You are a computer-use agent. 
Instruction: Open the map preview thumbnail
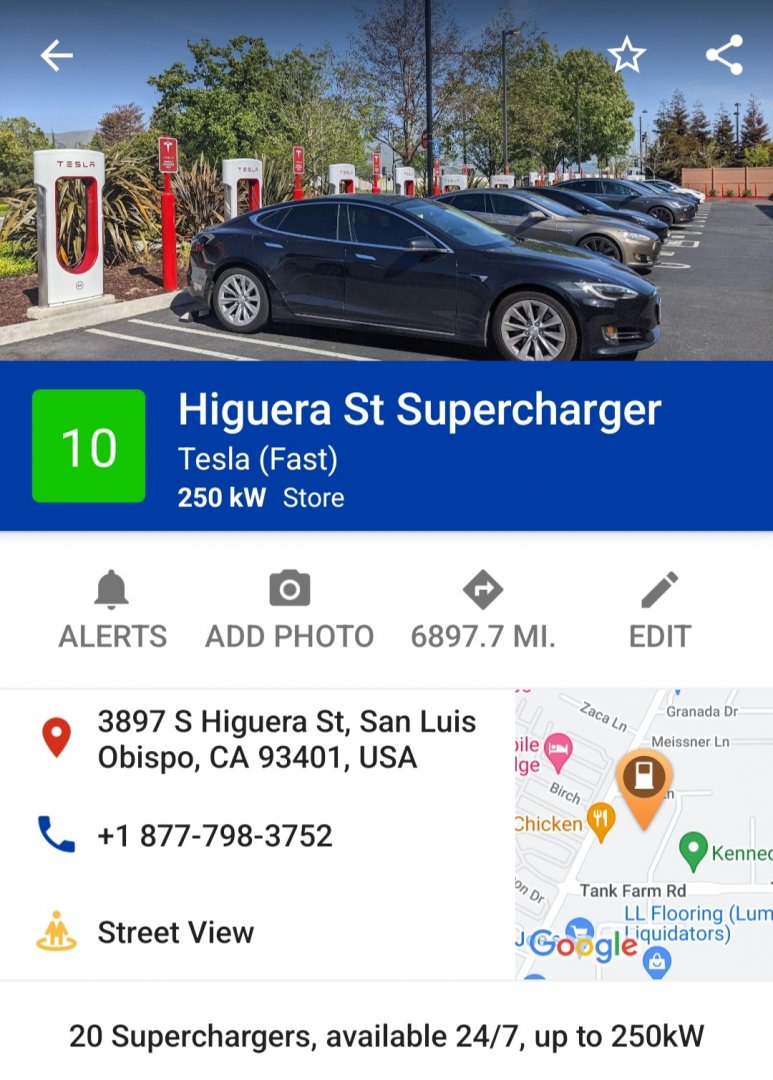pos(644,833)
